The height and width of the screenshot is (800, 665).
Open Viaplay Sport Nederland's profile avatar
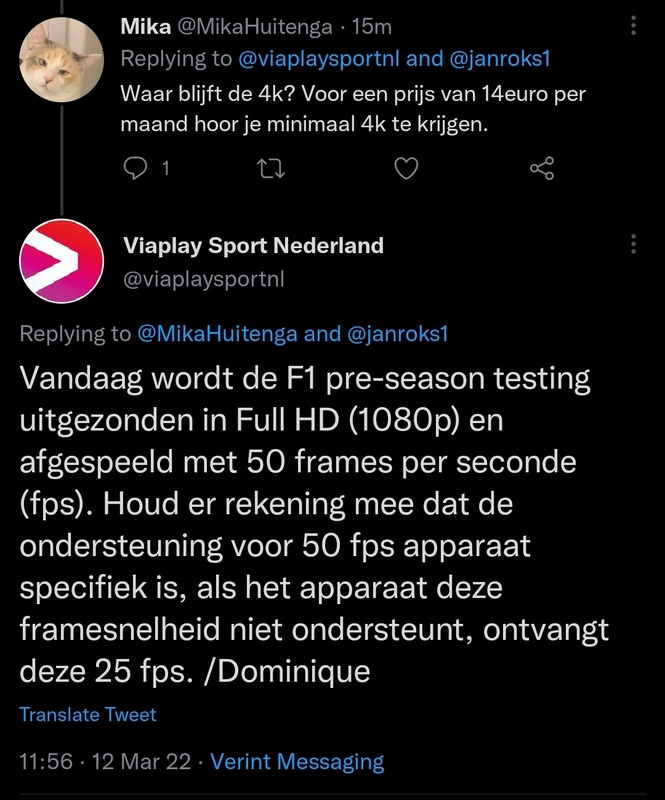62,261
